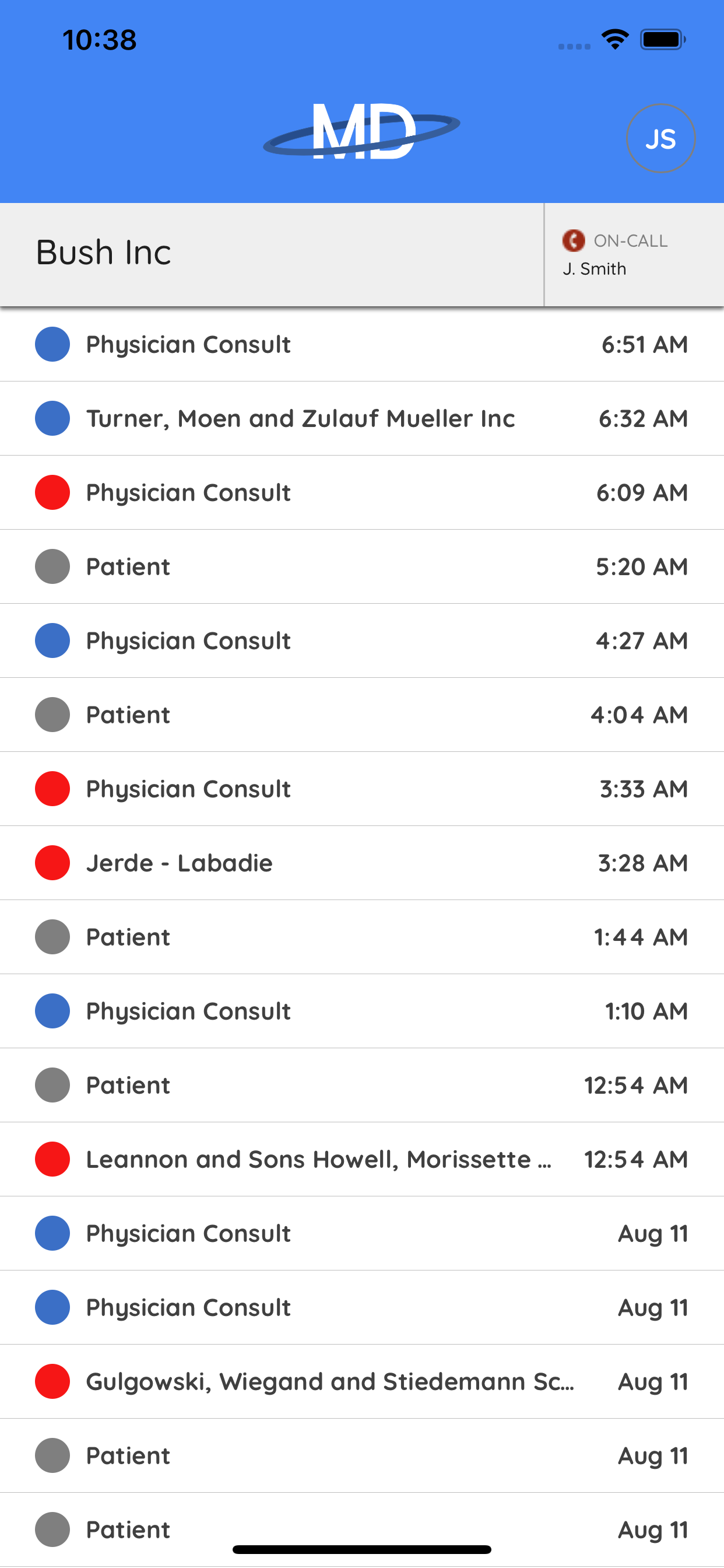Screen dimensions: 724x1568
Task: Open the Jerde - Labadie message
Action: pyautogui.click(x=362, y=863)
